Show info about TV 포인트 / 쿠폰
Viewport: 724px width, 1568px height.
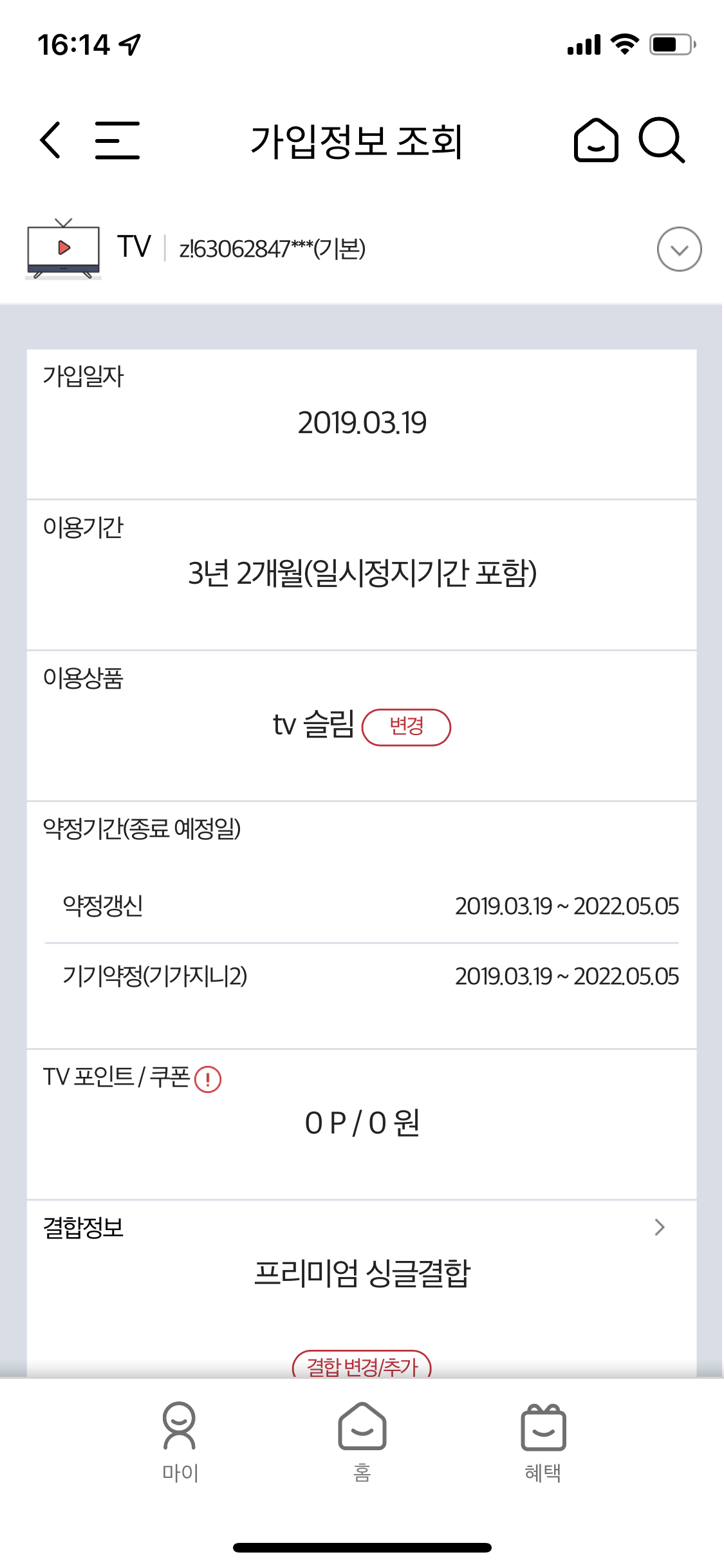(x=208, y=1079)
